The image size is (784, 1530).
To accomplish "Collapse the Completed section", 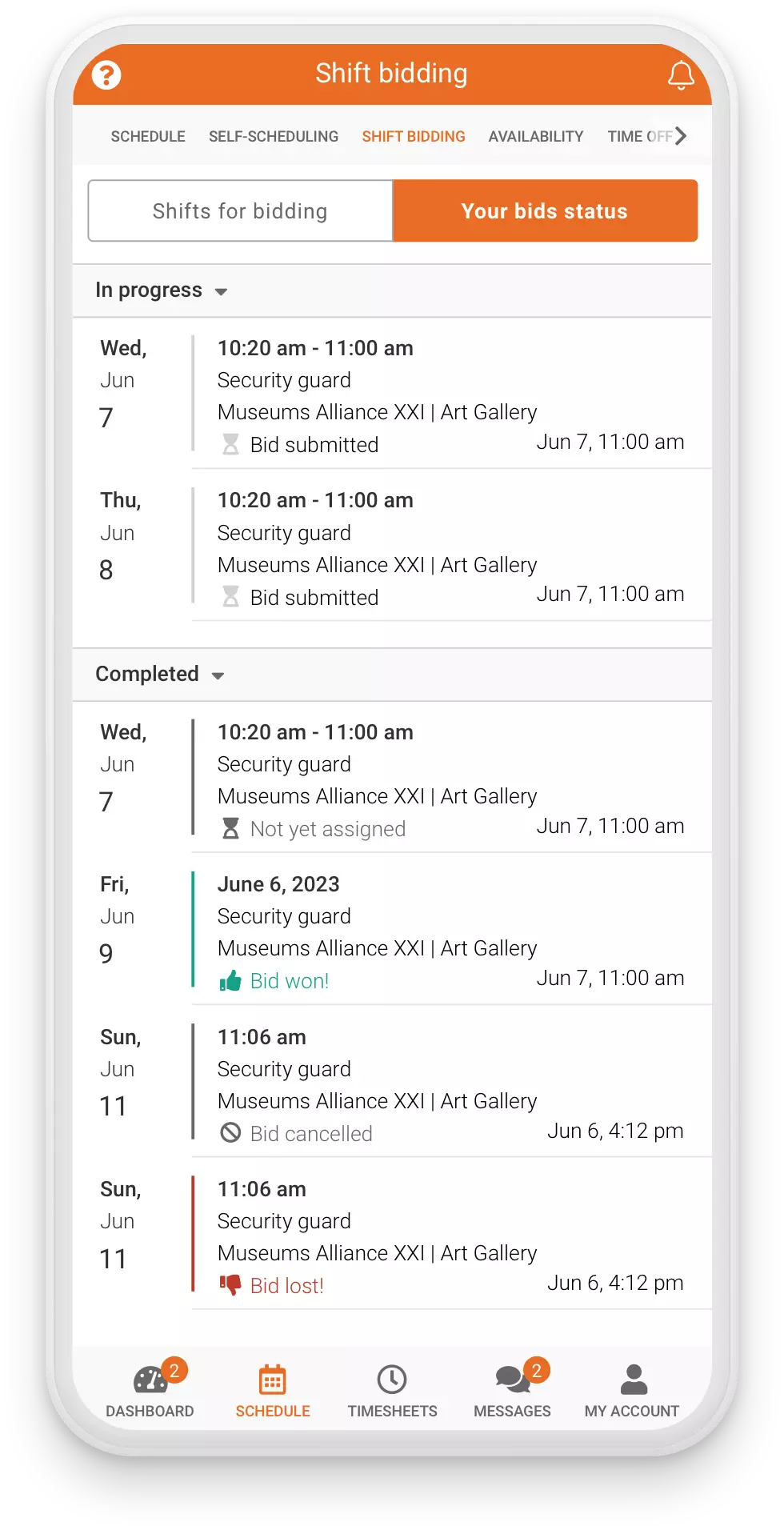I will (x=218, y=675).
